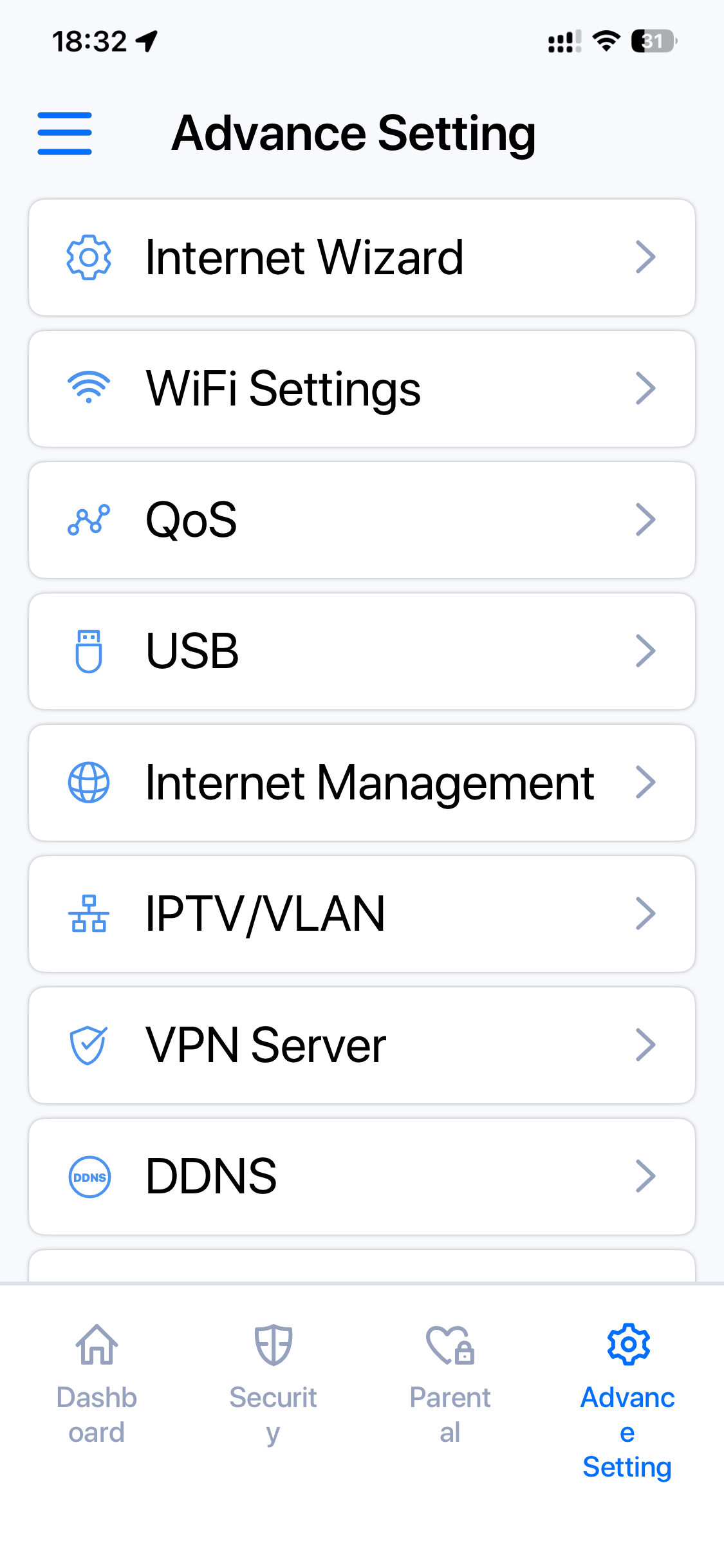Go to WiFi Settings
Viewport: 724px width, 1568px height.
tap(362, 389)
